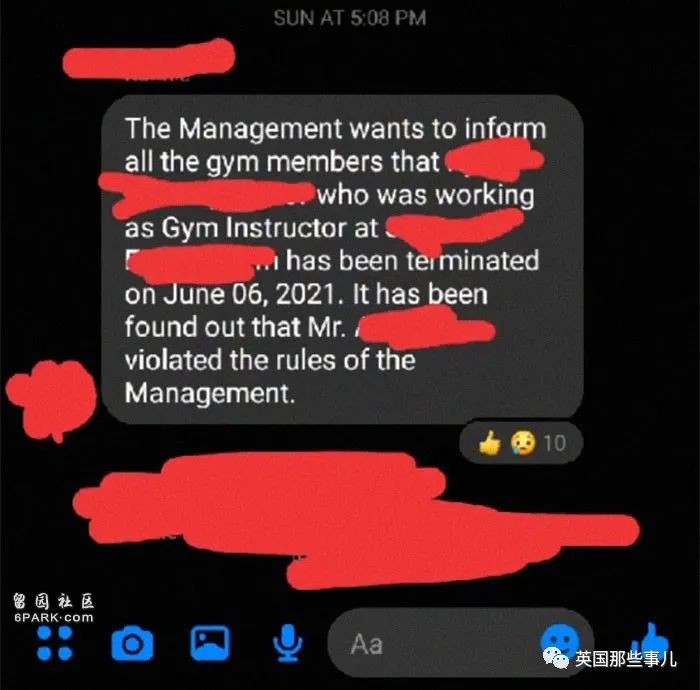Screen dimensions: 700x690
Task: Record a voice message with the microphone
Action: [289, 642]
